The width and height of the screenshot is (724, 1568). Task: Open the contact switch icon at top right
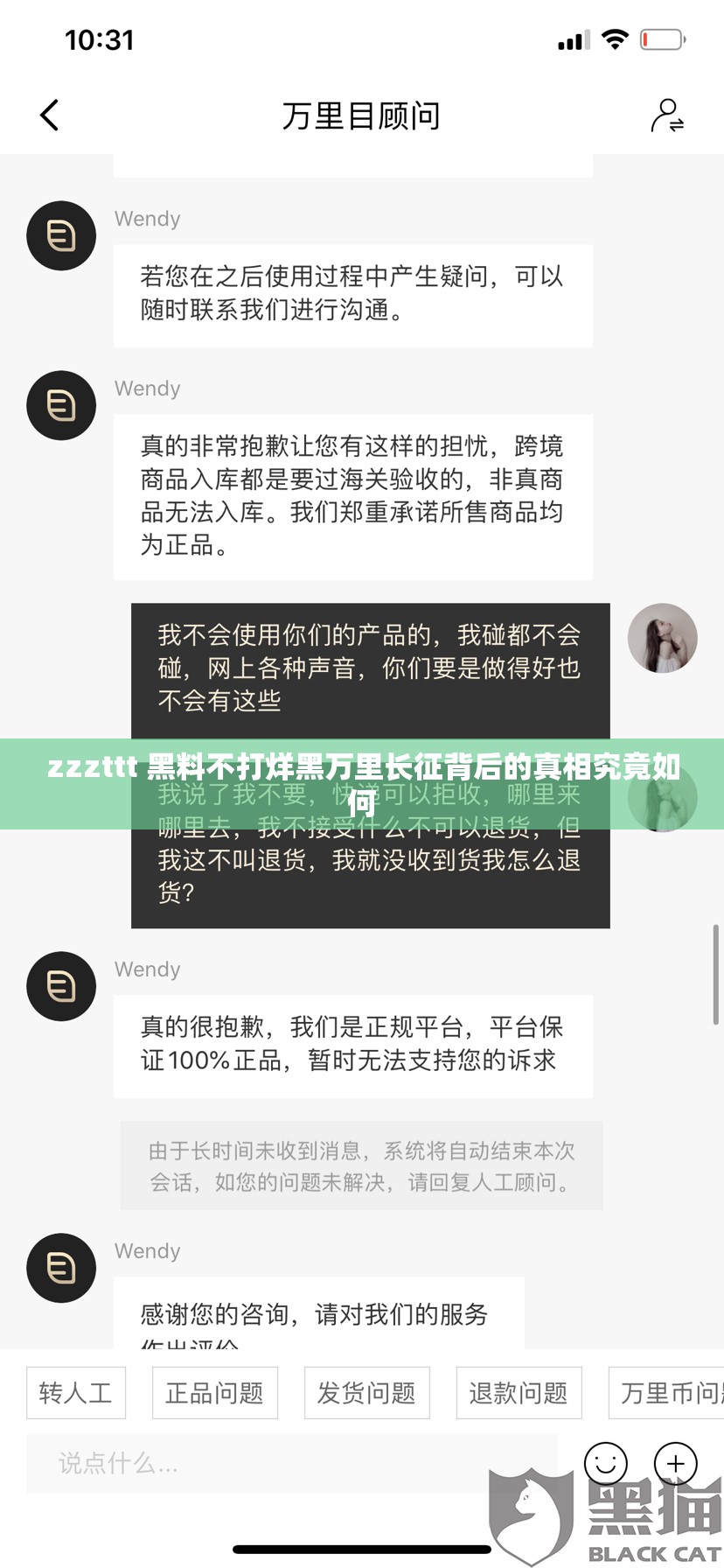(x=665, y=115)
